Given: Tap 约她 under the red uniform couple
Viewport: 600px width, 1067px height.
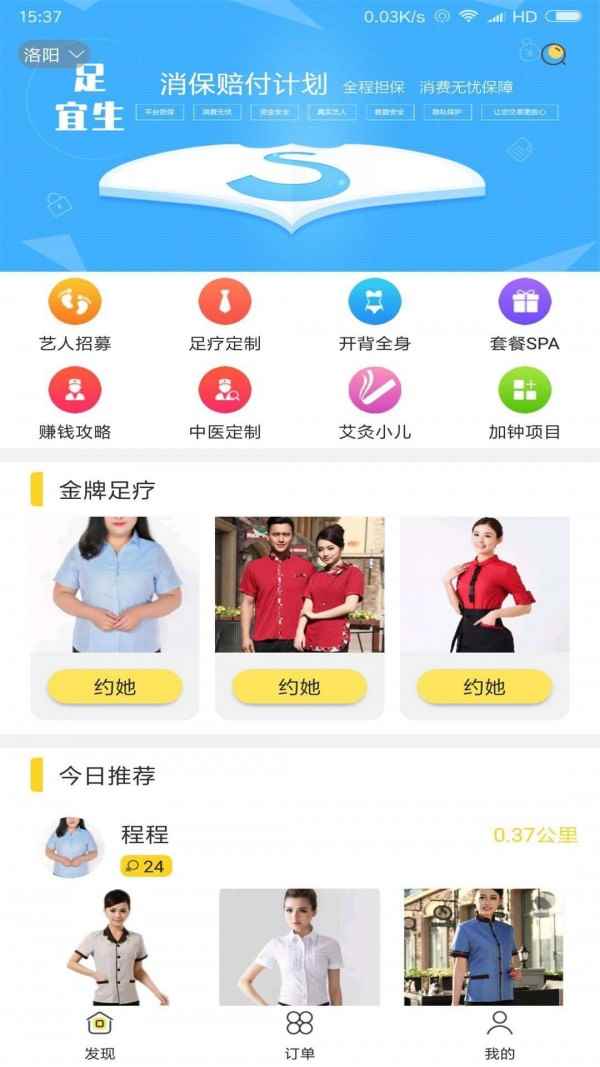Looking at the screenshot, I should pyautogui.click(x=299, y=687).
